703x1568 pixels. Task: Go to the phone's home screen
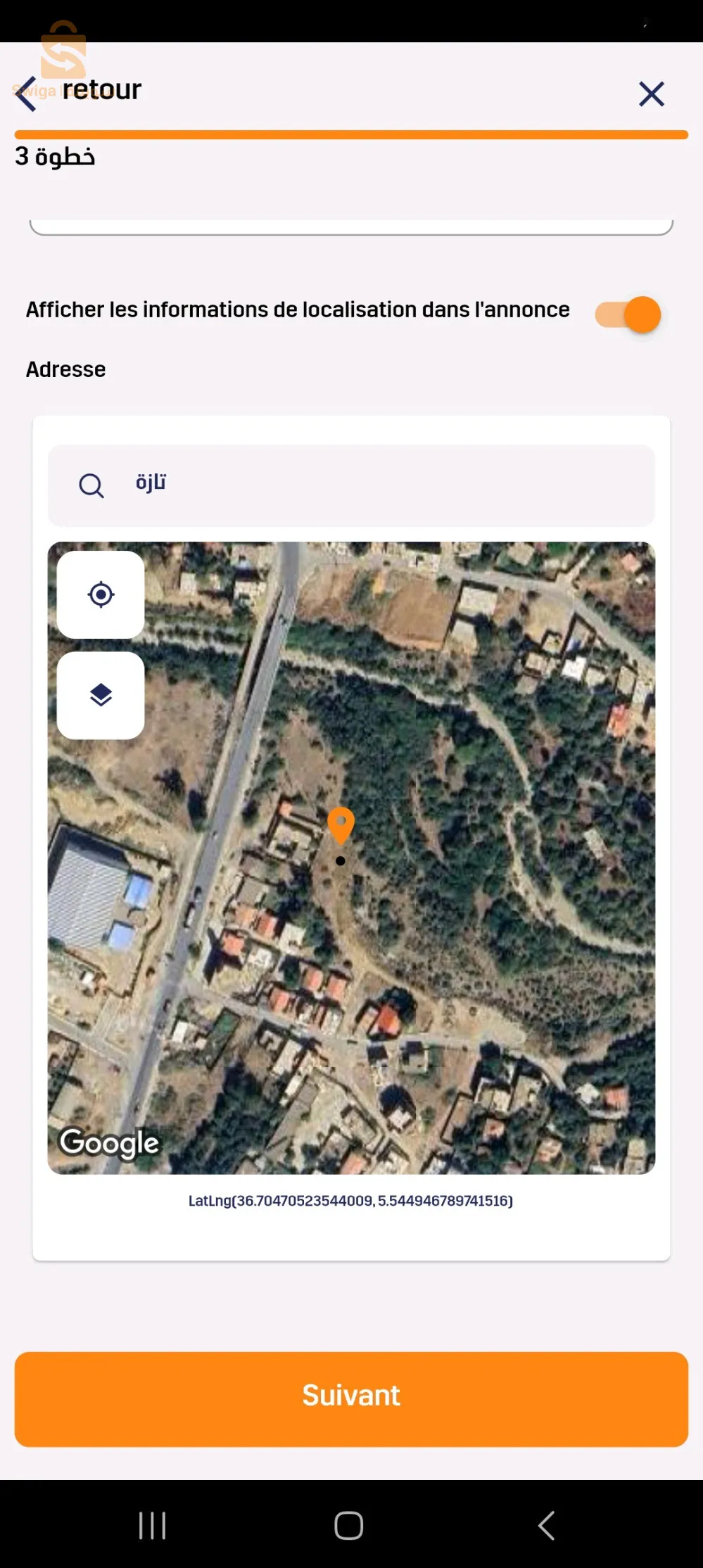click(x=349, y=1525)
